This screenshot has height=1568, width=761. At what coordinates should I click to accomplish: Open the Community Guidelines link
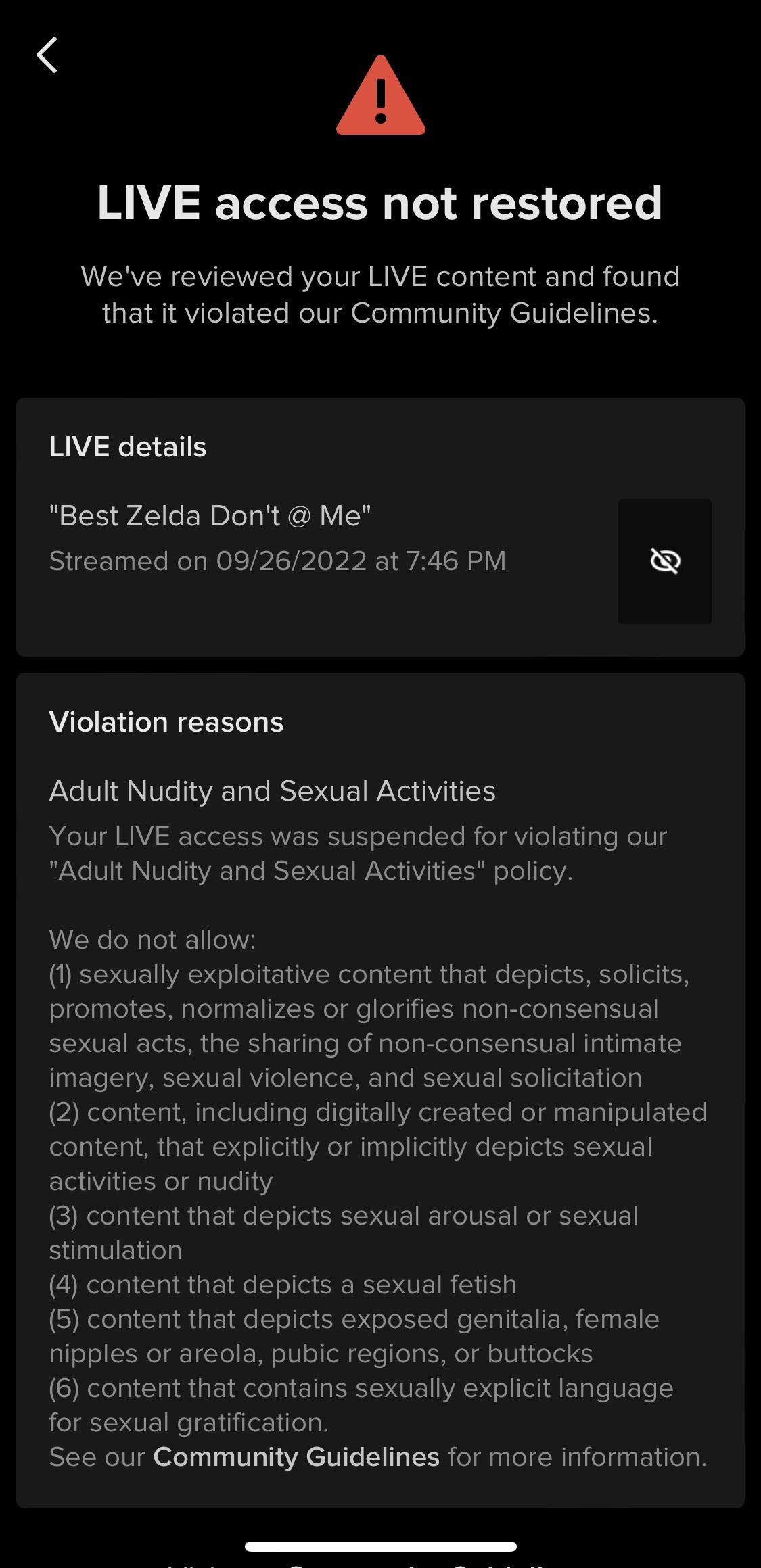tap(296, 1456)
